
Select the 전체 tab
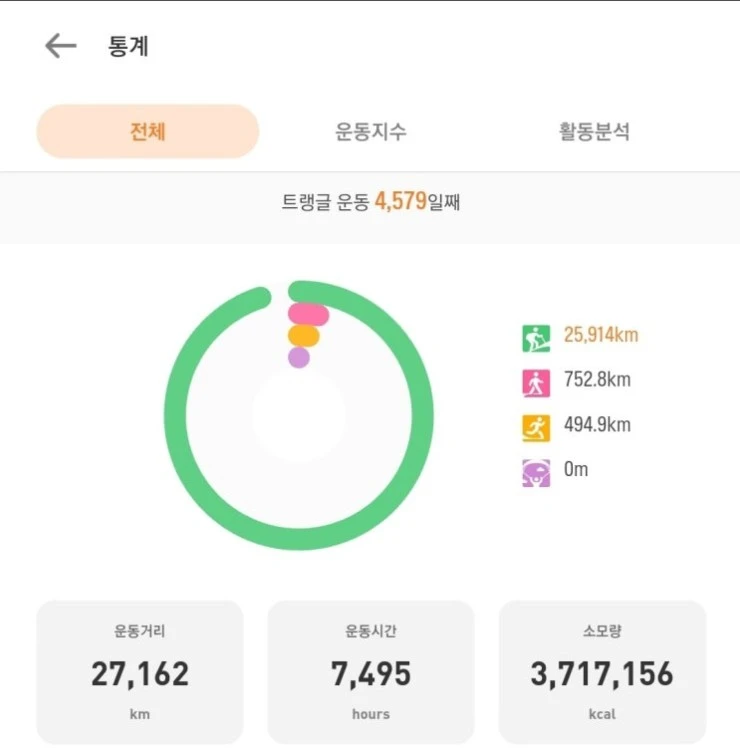tap(146, 130)
